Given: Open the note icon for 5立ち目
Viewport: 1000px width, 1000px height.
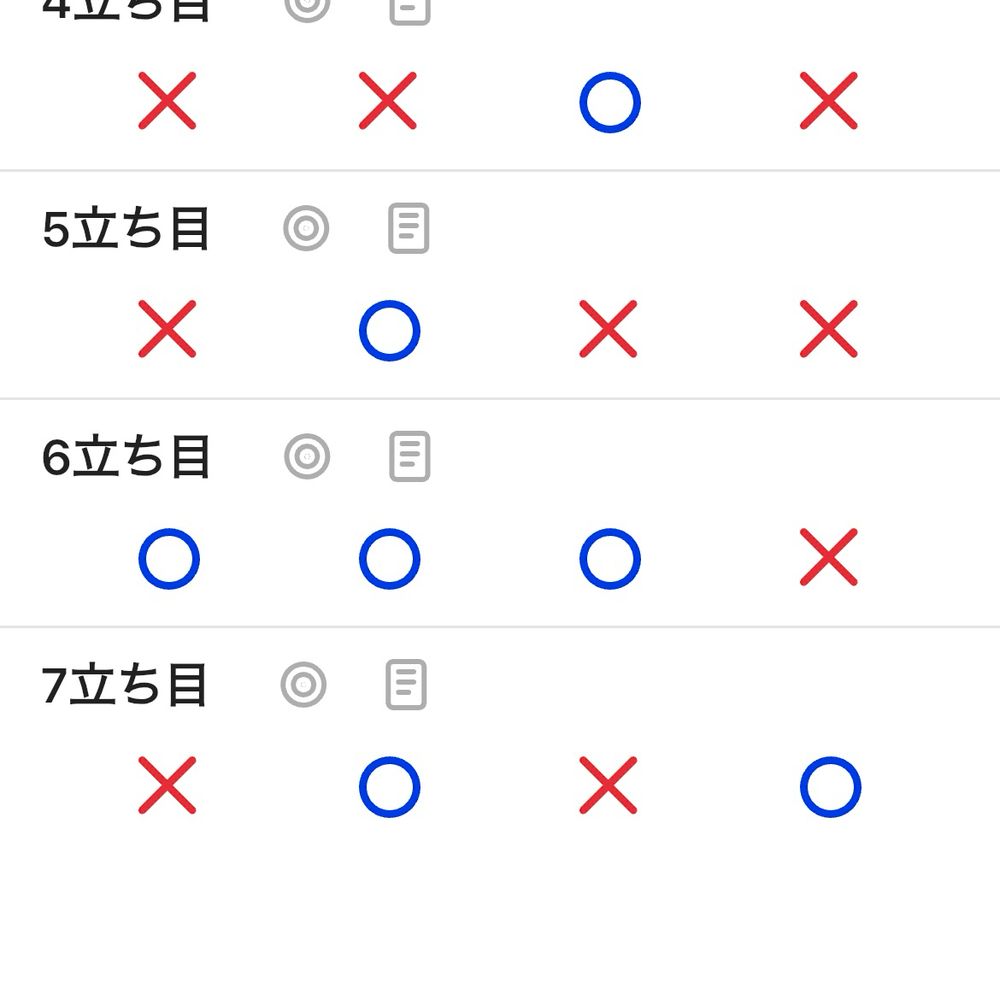Looking at the screenshot, I should 408,229.
